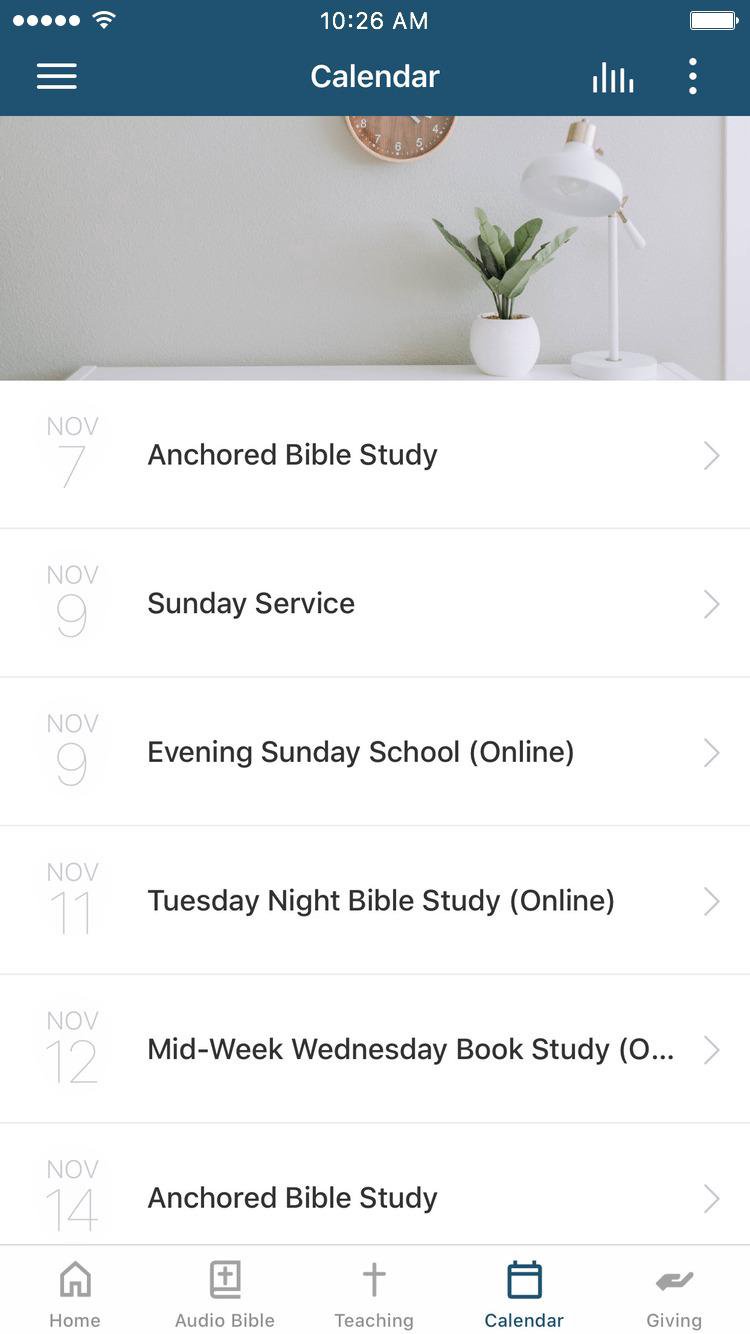Open the bar chart statistics icon
The image size is (750, 1334).
pyautogui.click(x=612, y=76)
